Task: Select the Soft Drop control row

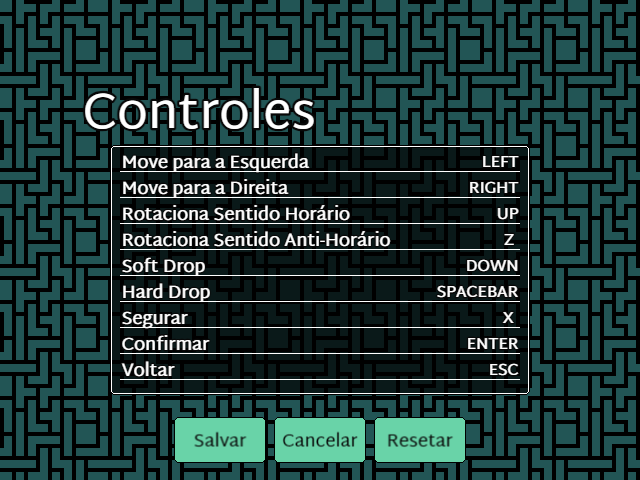Action: coord(320,266)
